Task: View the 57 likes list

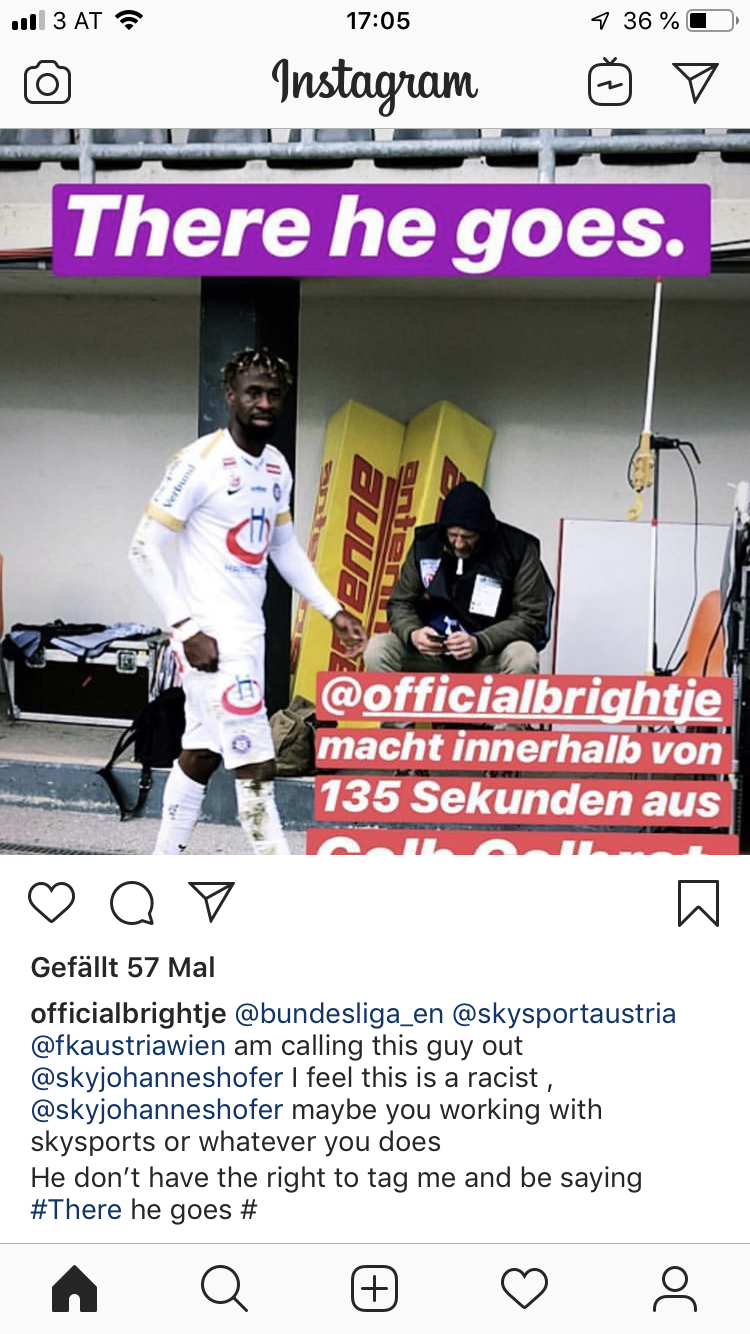Action: tap(123, 967)
